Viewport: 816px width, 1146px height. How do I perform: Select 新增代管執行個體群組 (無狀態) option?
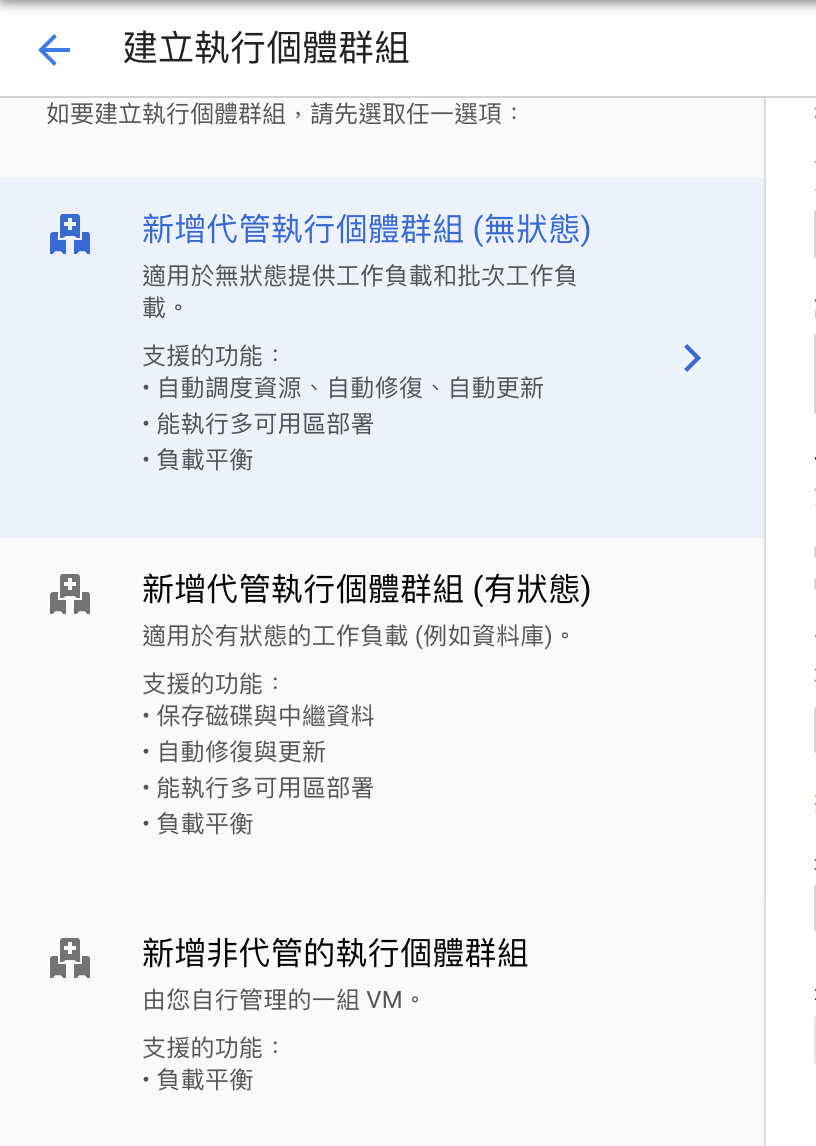pos(366,231)
